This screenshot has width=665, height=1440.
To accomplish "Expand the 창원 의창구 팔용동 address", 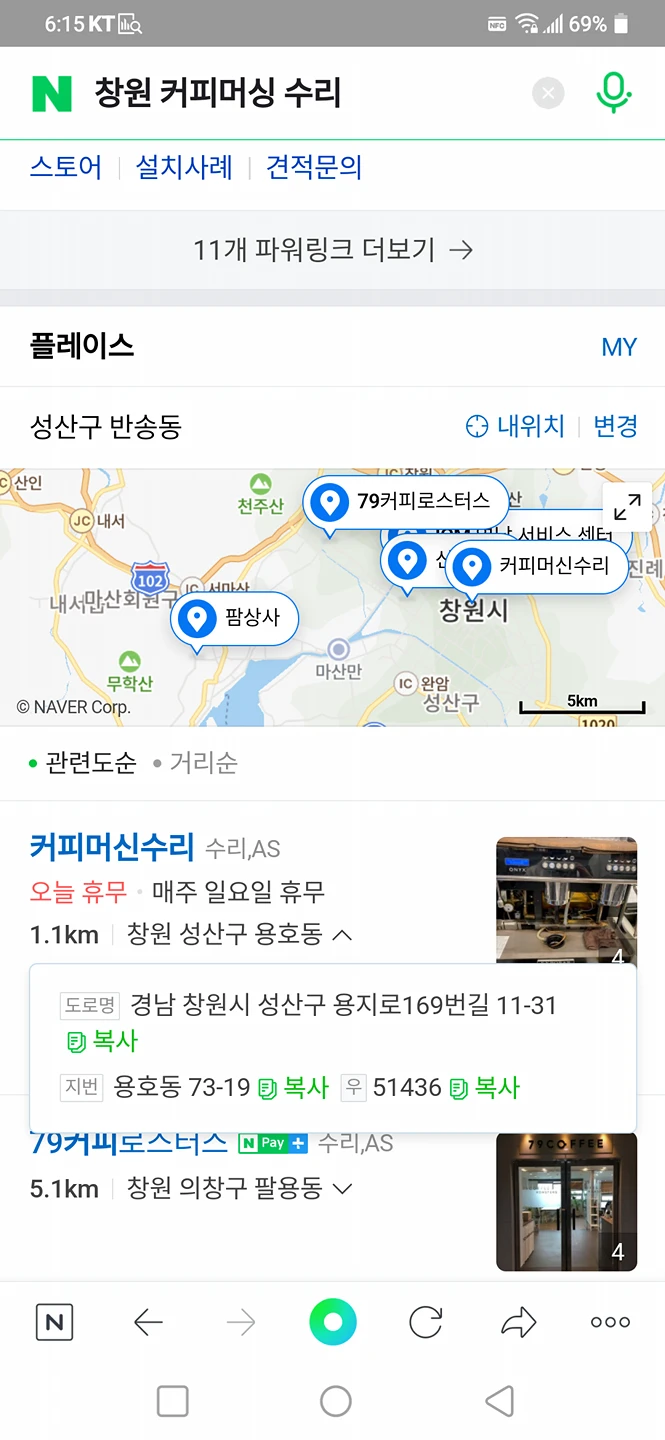I will (x=342, y=1189).
